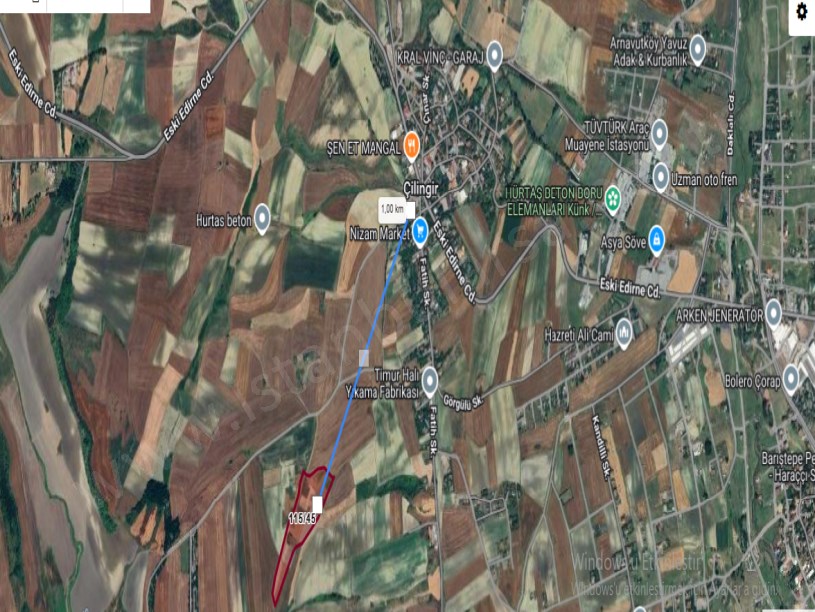This screenshot has width=815, height=612.
Task: Tap the TÜVTÜRK Araç Muayene İstasyonu pin
Action: (659, 132)
